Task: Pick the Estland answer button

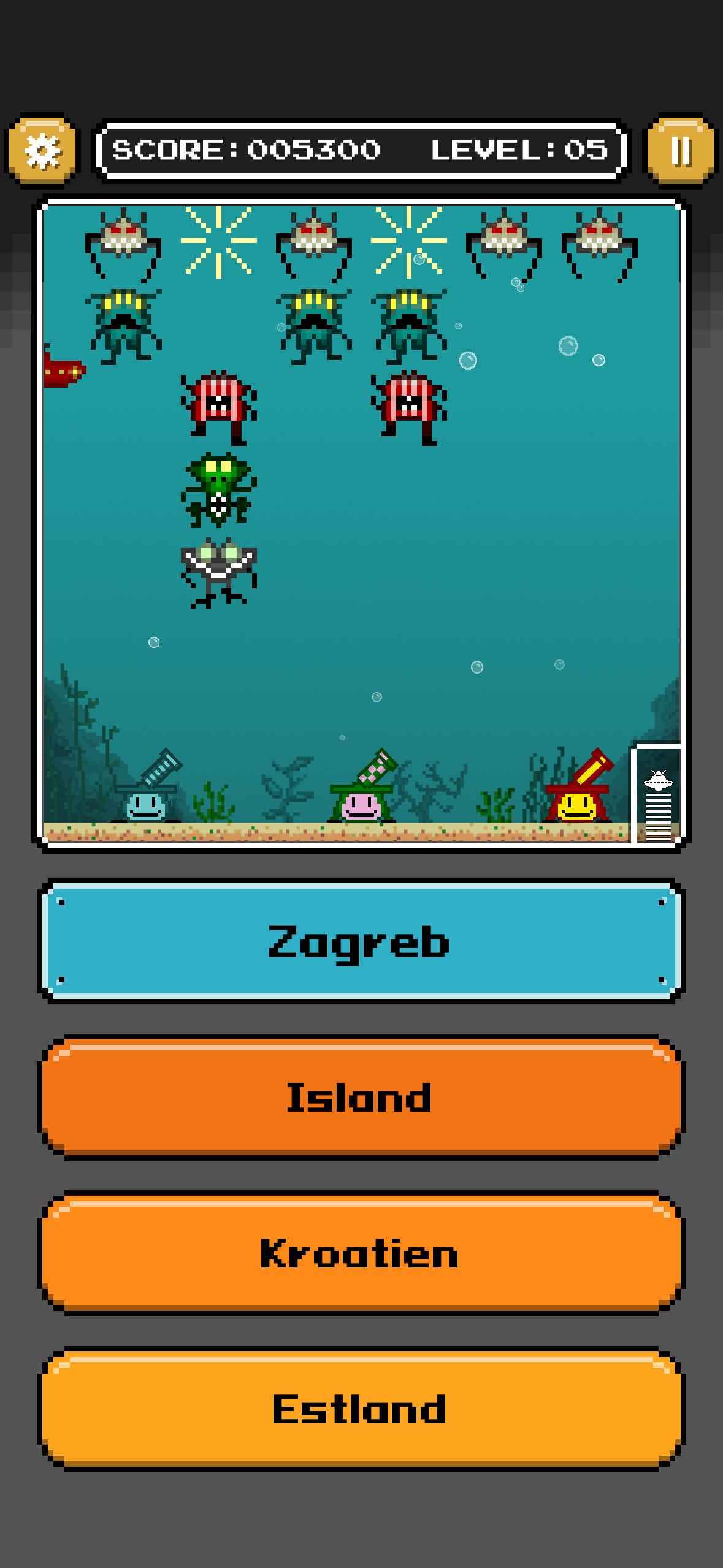Action: (x=361, y=1409)
